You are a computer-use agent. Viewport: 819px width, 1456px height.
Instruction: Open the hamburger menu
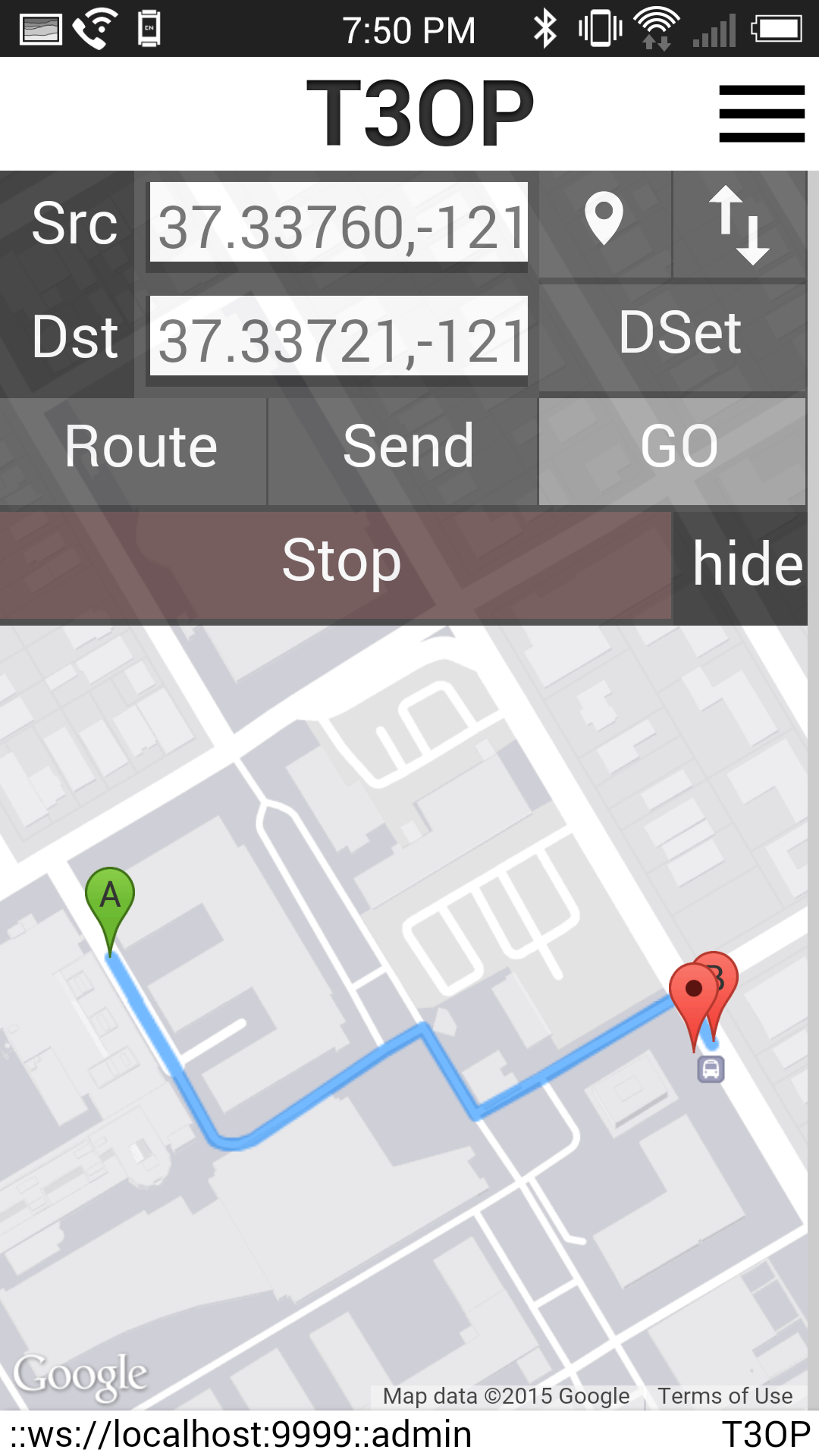pos(761,114)
